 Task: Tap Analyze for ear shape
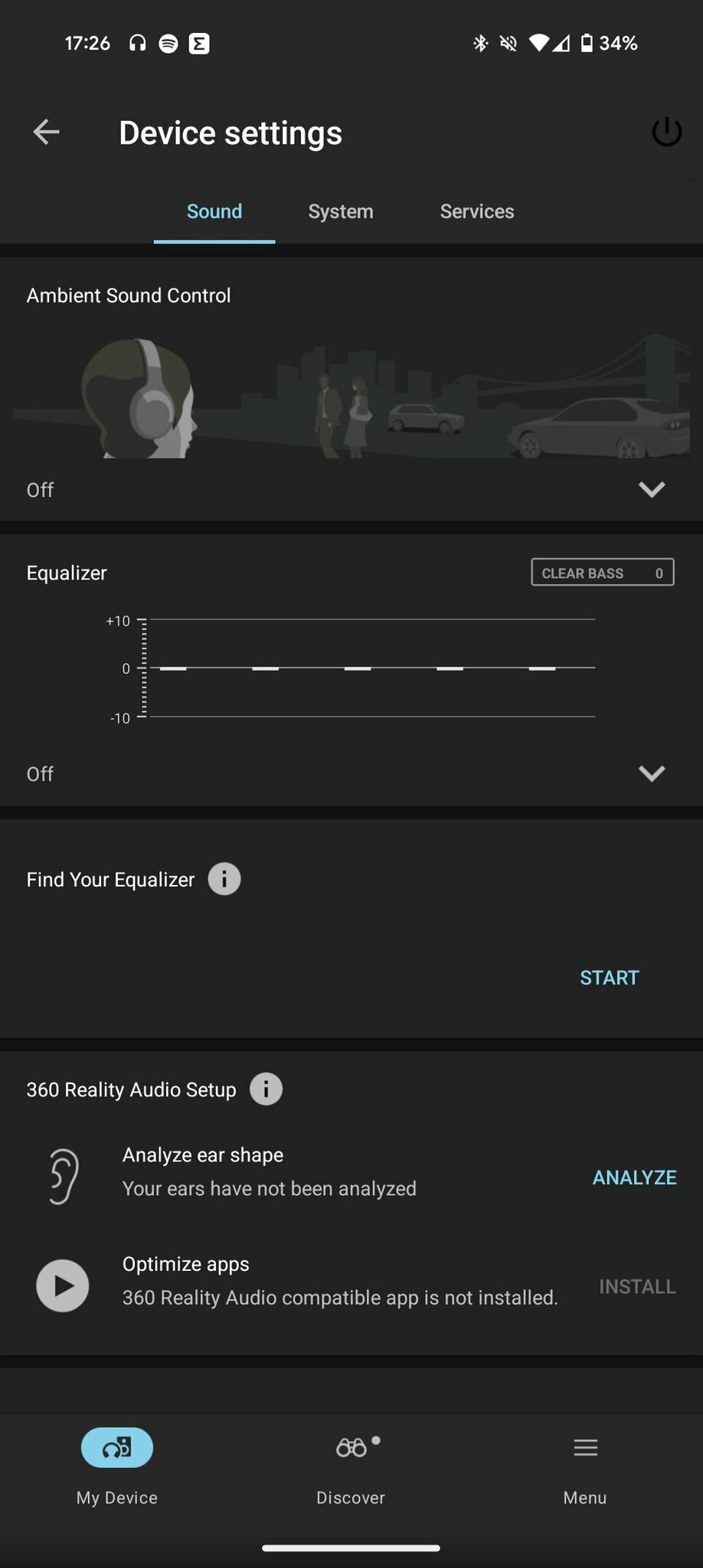(x=634, y=1178)
